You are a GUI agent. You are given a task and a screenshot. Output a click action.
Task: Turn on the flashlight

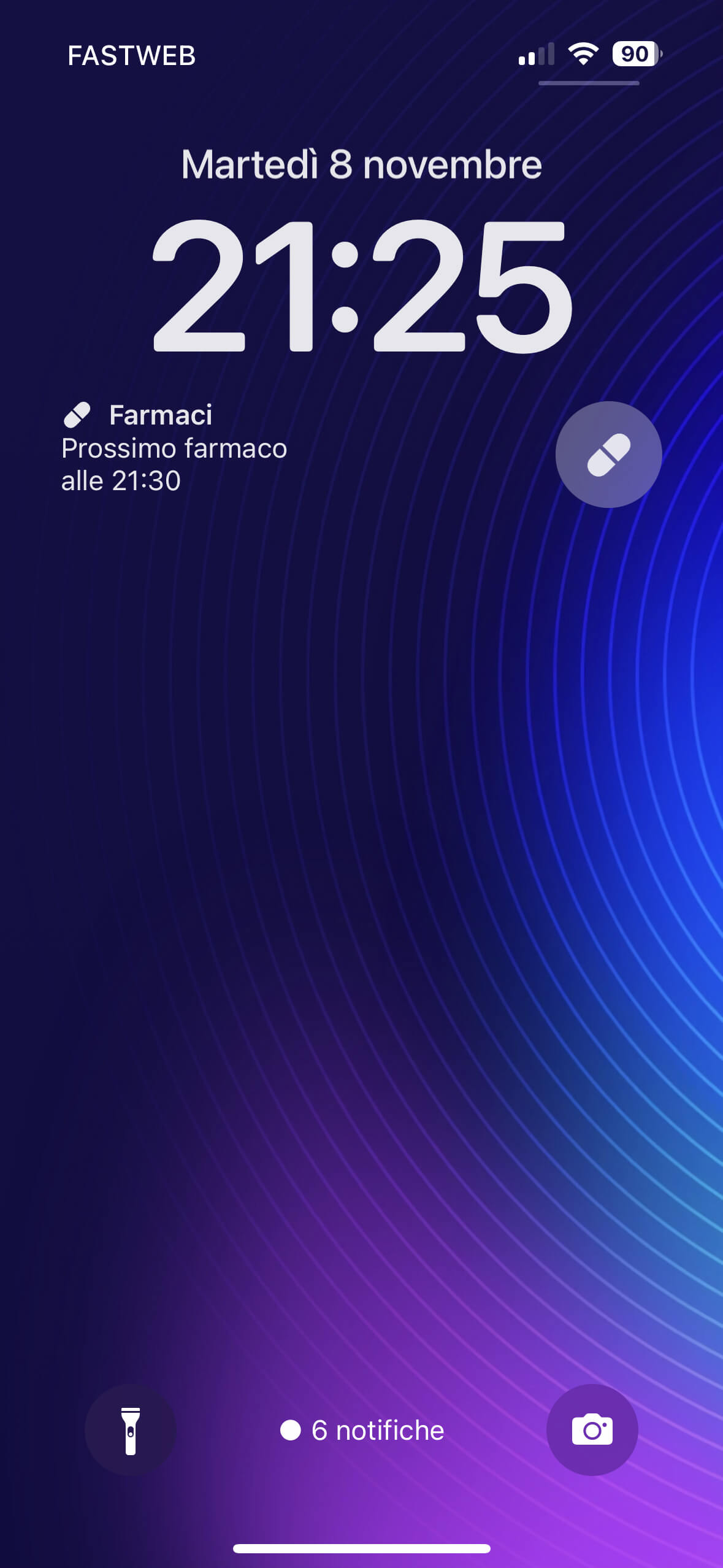click(131, 1430)
